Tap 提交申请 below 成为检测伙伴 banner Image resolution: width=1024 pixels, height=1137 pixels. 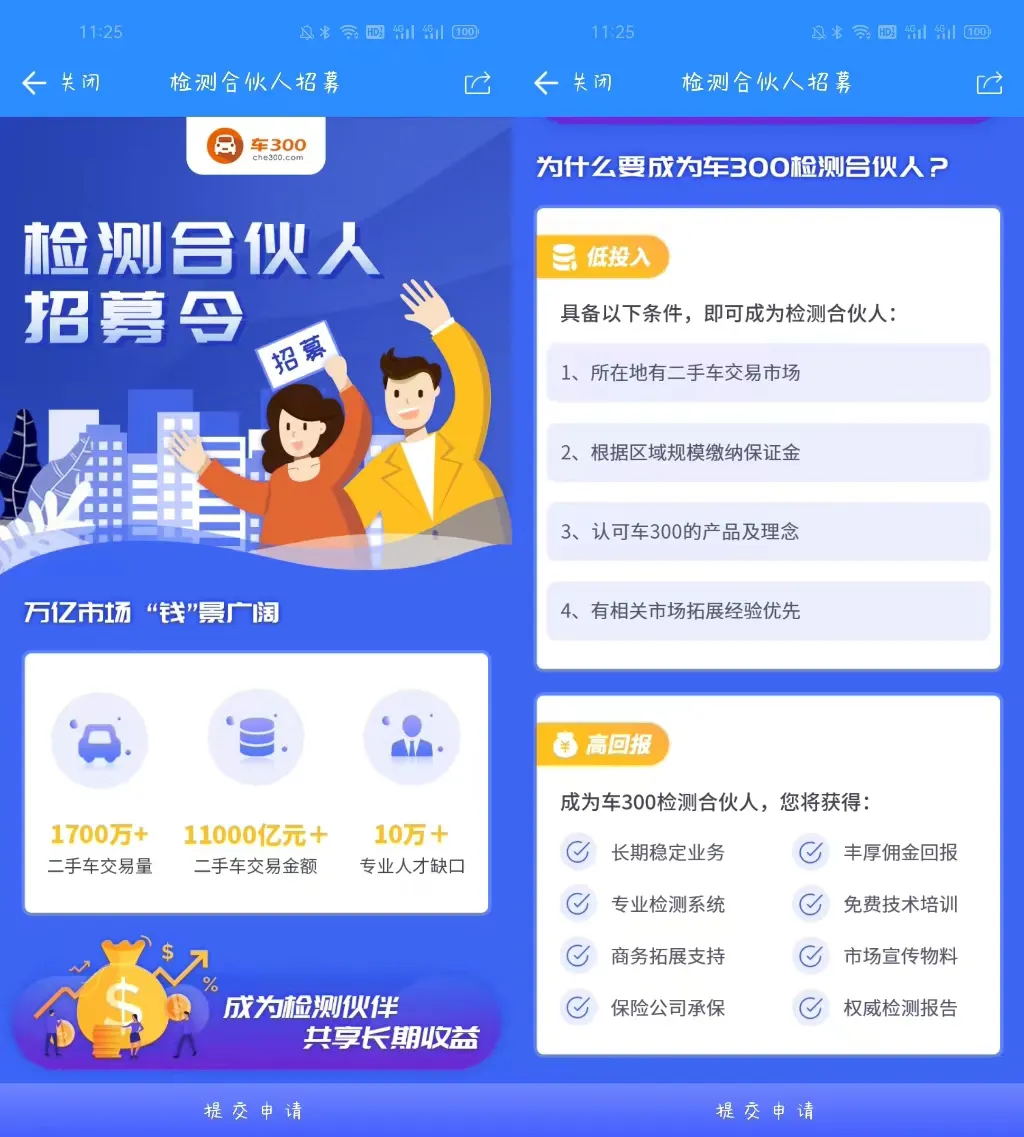[x=255, y=1110]
